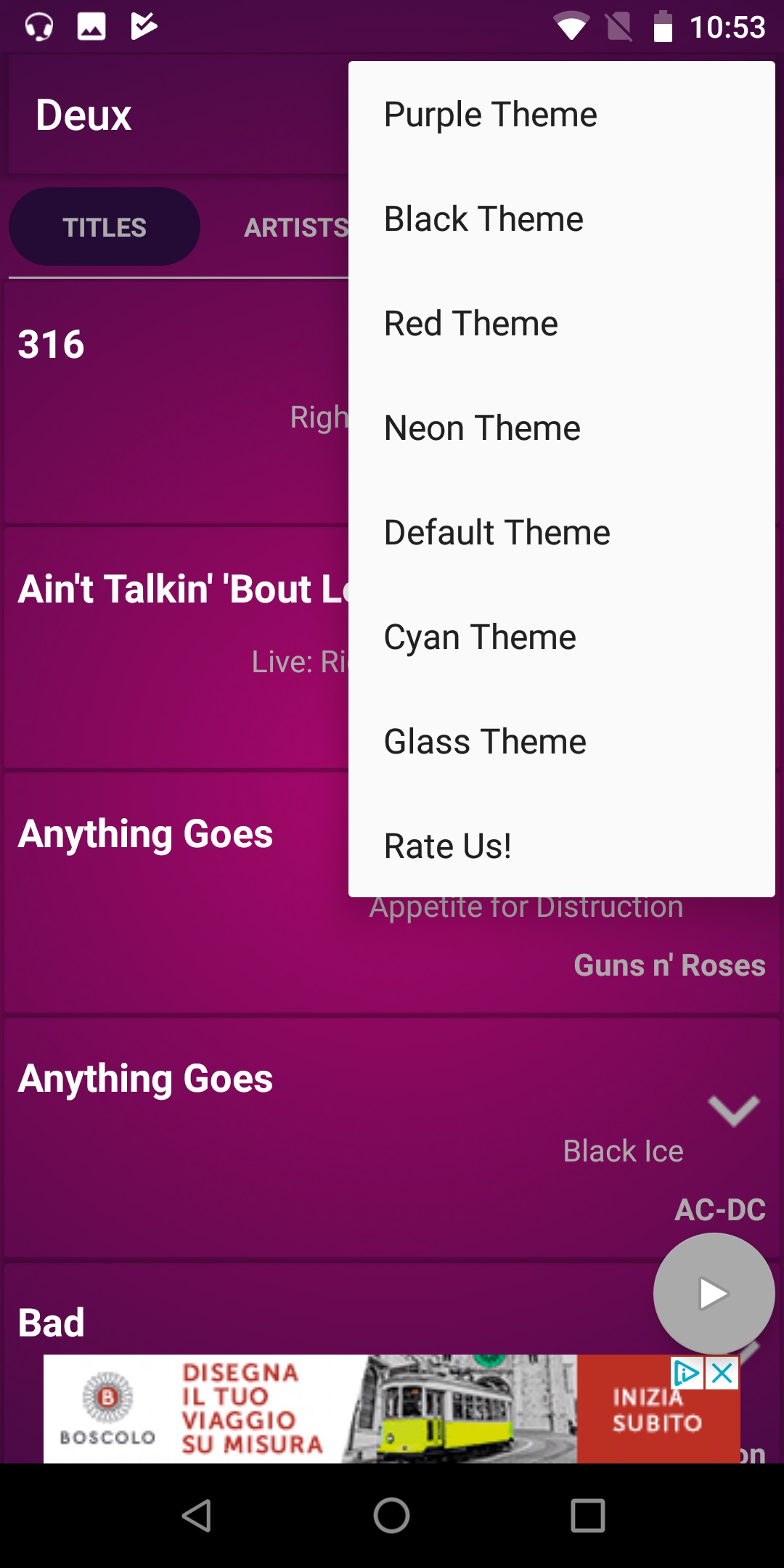This screenshot has height=1568, width=784.
Task: Apply the Neon Theme
Action: point(562,428)
